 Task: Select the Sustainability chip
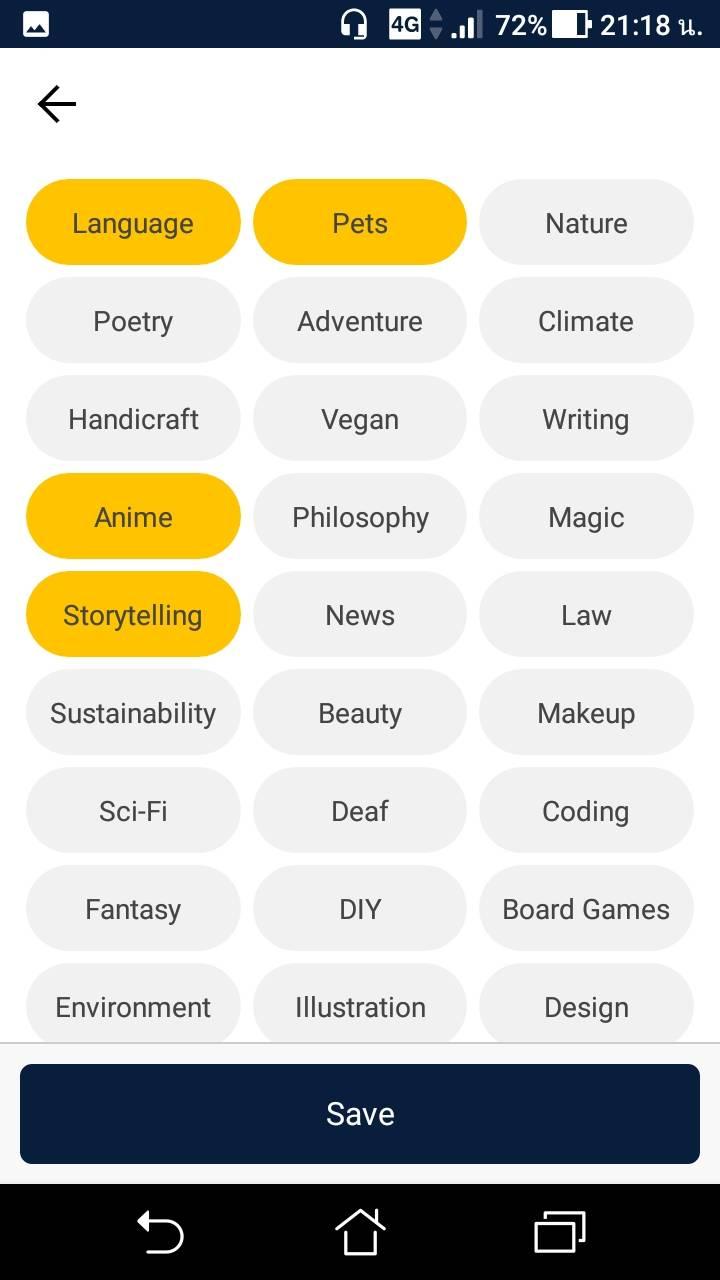pos(133,713)
